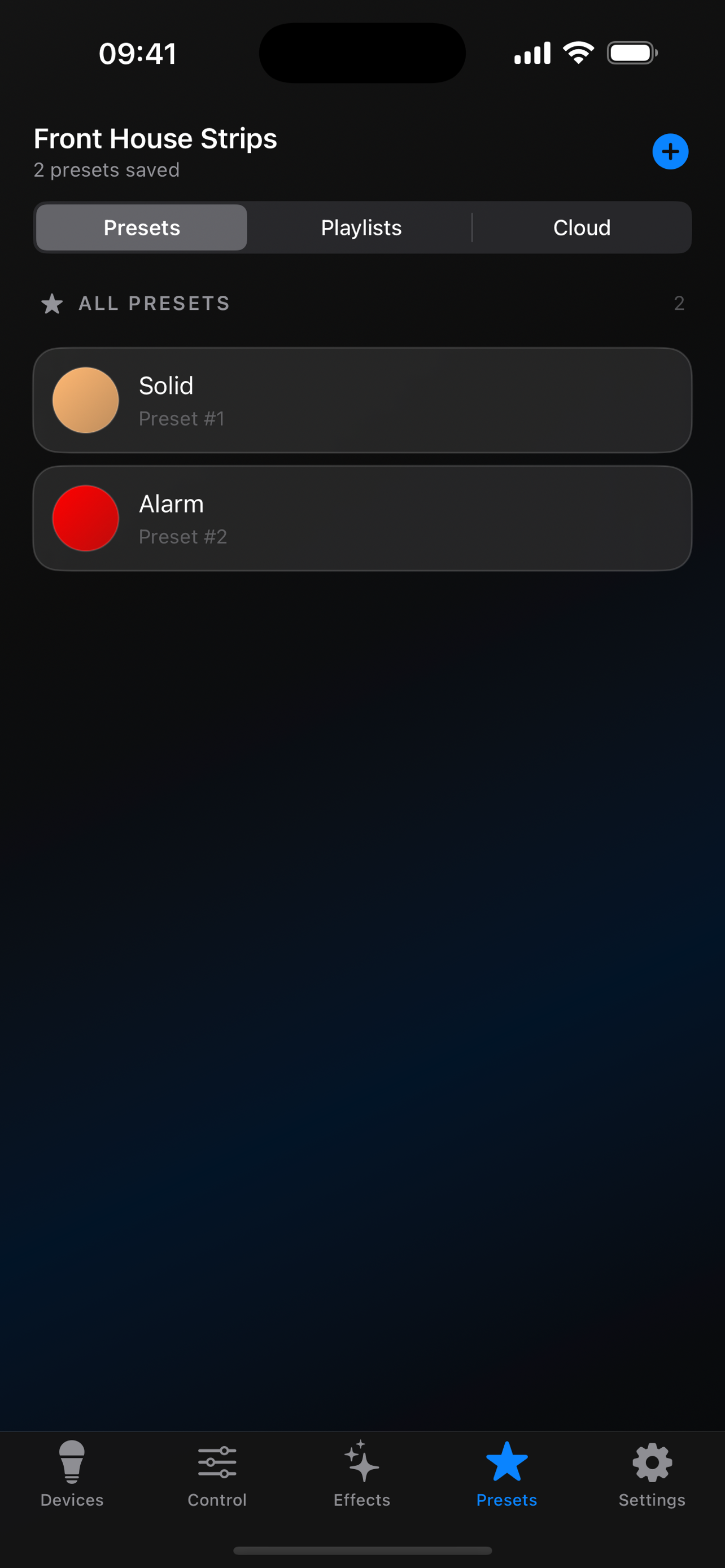Tap the orange color circle of Solid preset
Image resolution: width=725 pixels, height=1568 pixels.
click(x=85, y=400)
